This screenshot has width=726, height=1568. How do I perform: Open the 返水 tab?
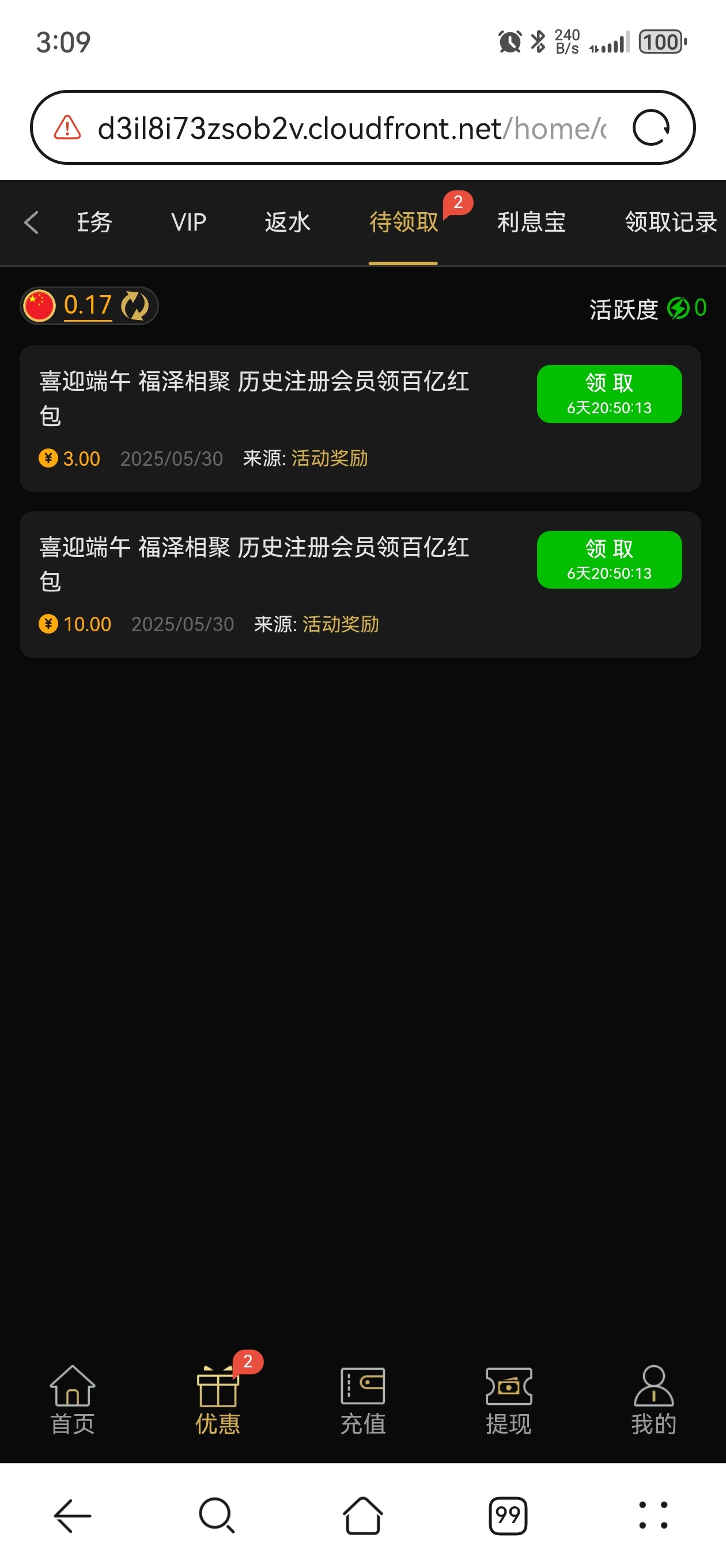[288, 222]
